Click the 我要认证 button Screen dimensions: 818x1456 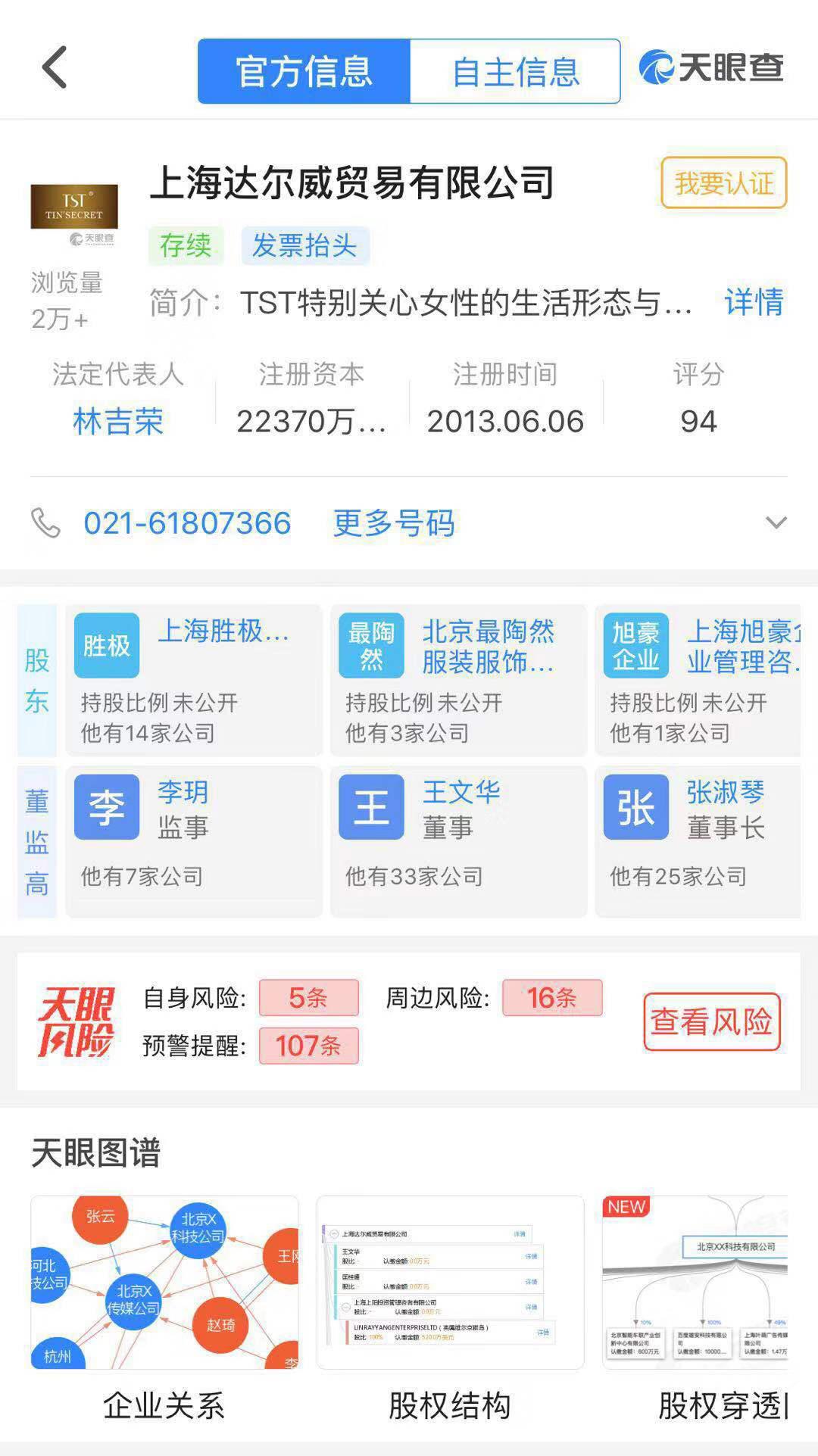point(721,182)
